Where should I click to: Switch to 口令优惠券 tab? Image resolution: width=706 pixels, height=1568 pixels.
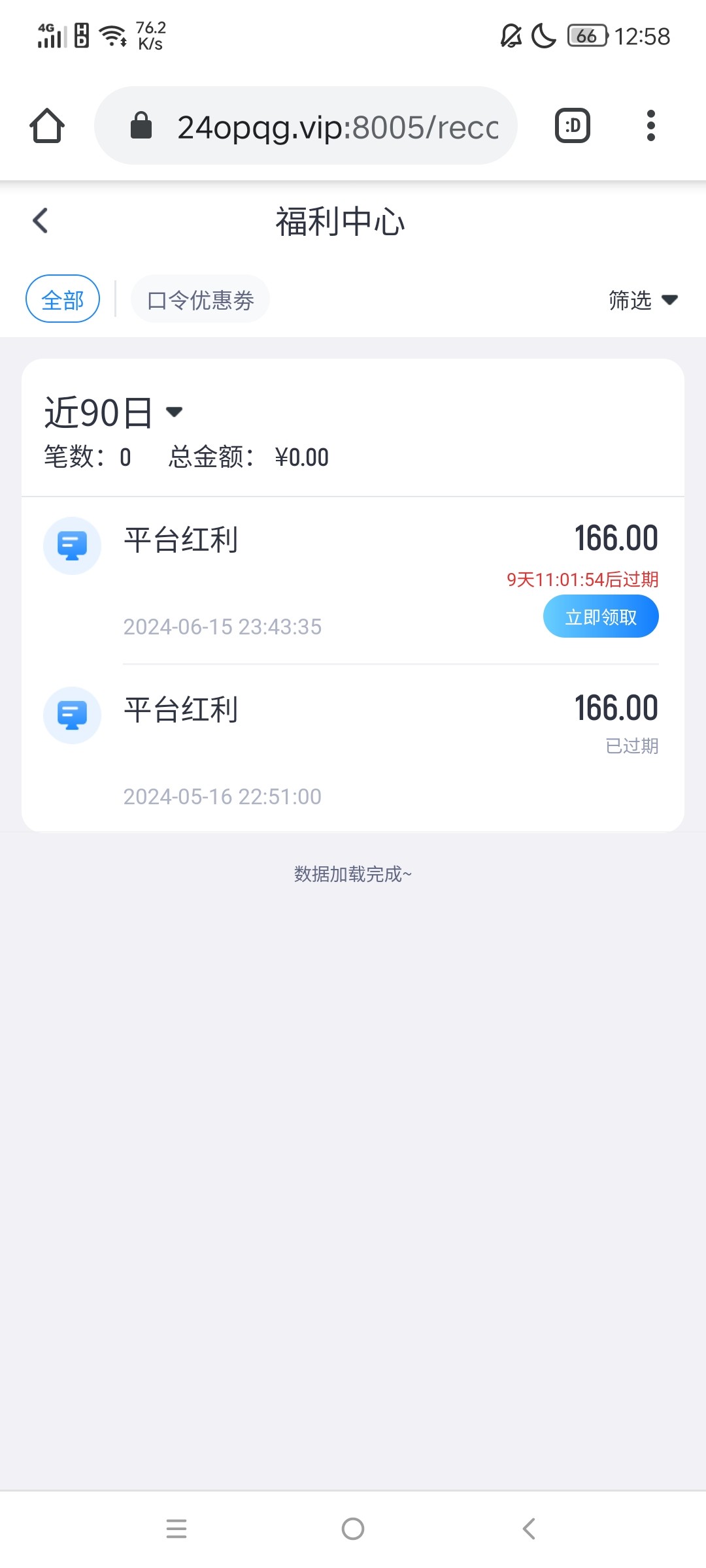200,300
